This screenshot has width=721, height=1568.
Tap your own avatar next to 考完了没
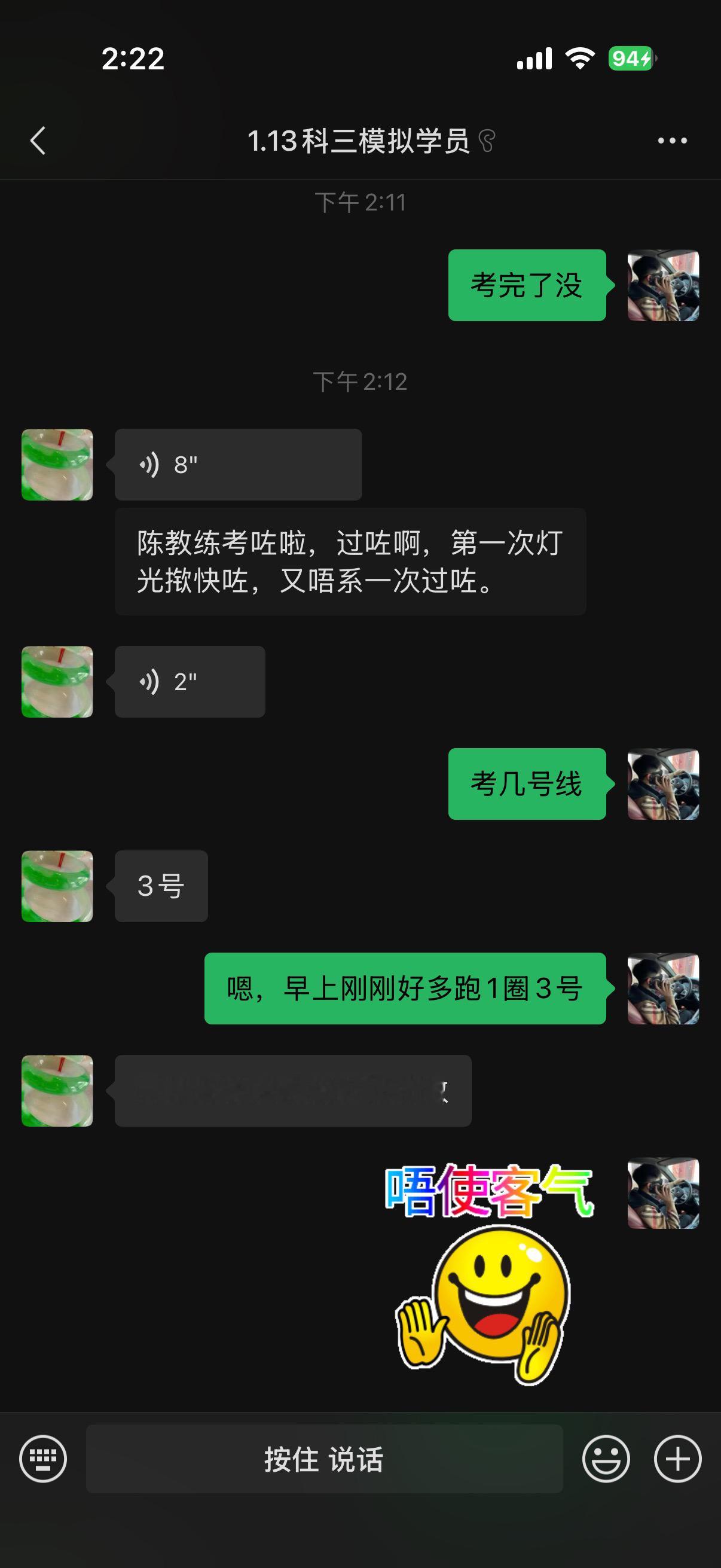662,285
